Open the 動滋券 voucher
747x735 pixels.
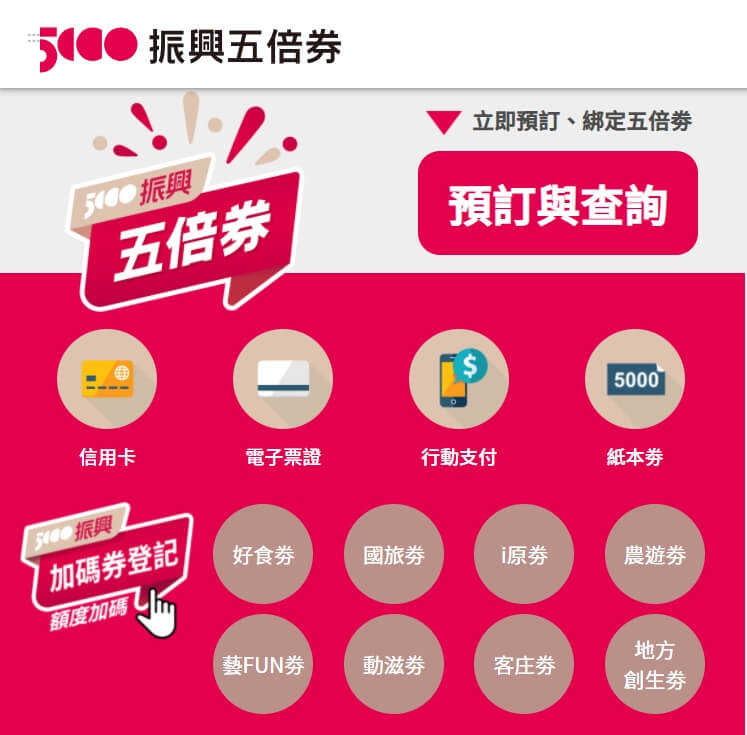tap(394, 665)
